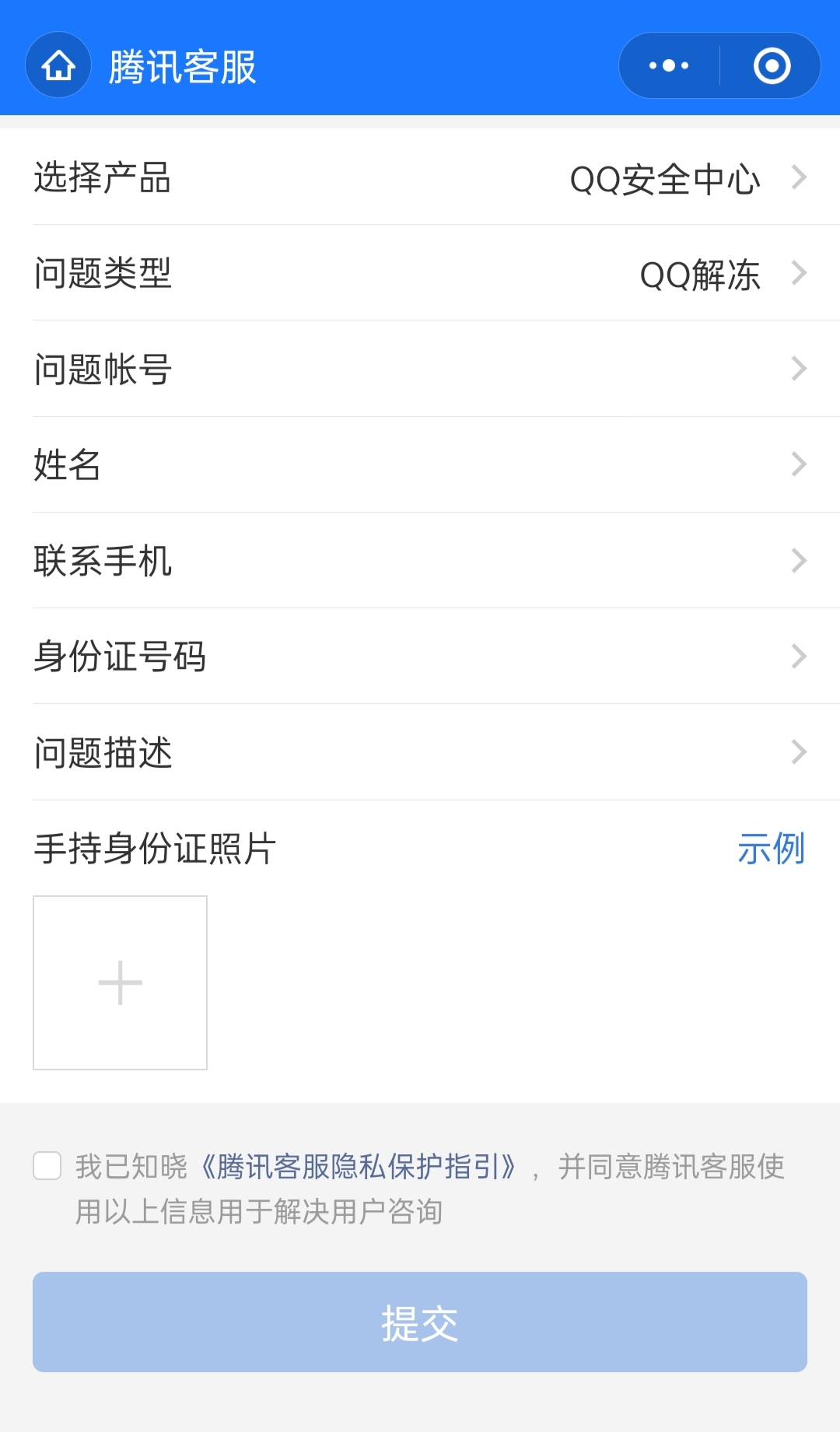Expand the 问题类型 row chevron
This screenshot has height=1432, width=840.
[800, 273]
